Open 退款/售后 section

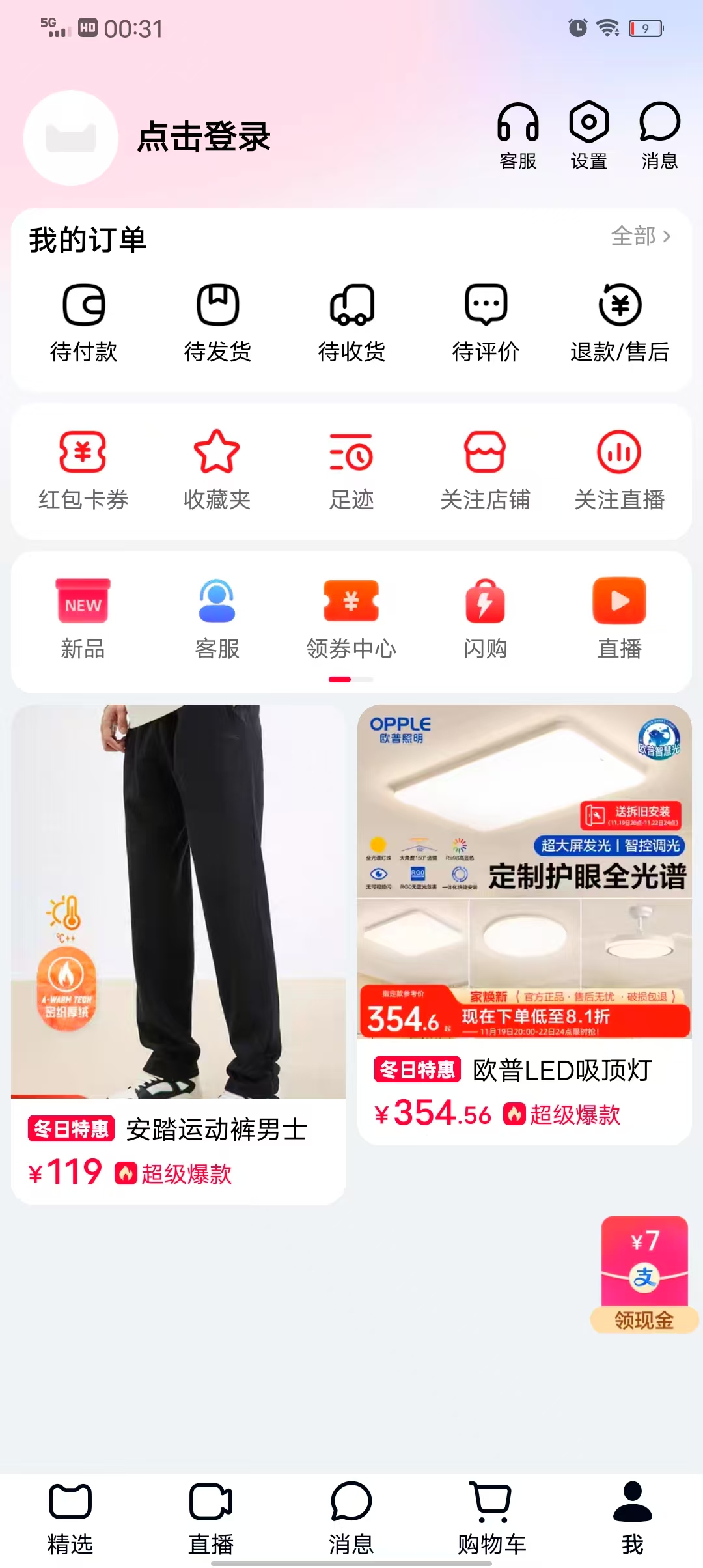620,323
